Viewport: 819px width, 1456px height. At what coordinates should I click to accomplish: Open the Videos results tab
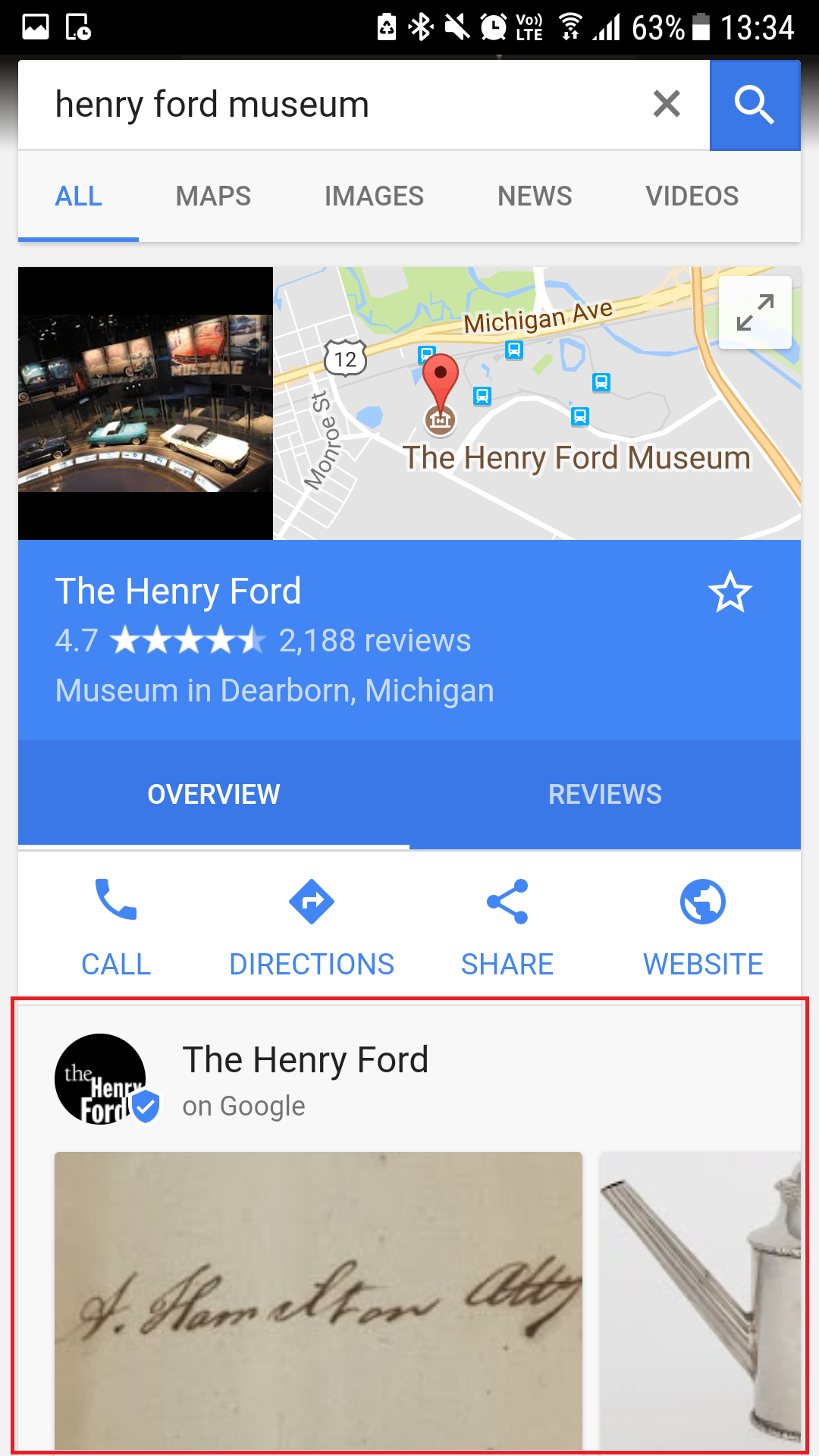[692, 196]
